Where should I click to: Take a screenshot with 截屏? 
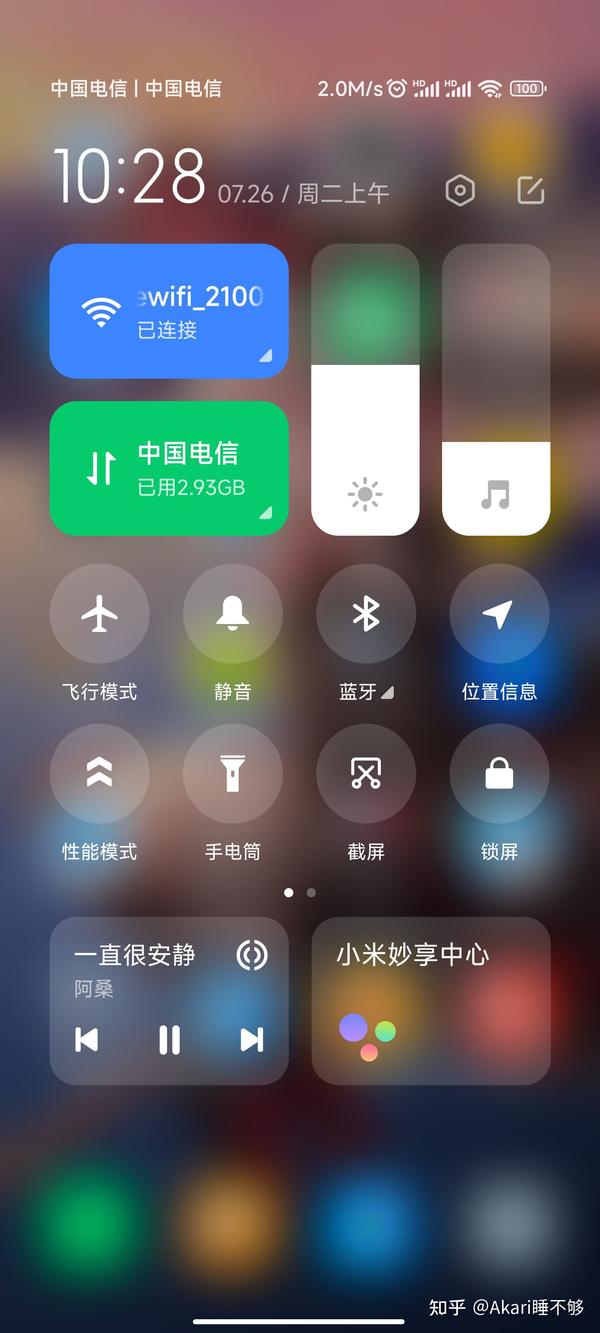(366, 773)
